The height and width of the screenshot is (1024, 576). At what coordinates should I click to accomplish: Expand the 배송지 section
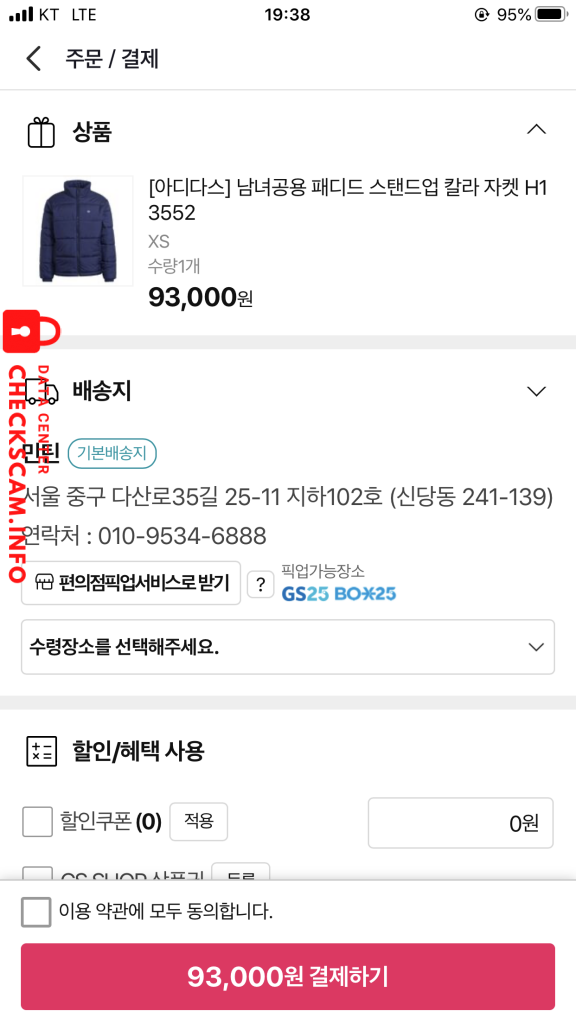pos(536,391)
